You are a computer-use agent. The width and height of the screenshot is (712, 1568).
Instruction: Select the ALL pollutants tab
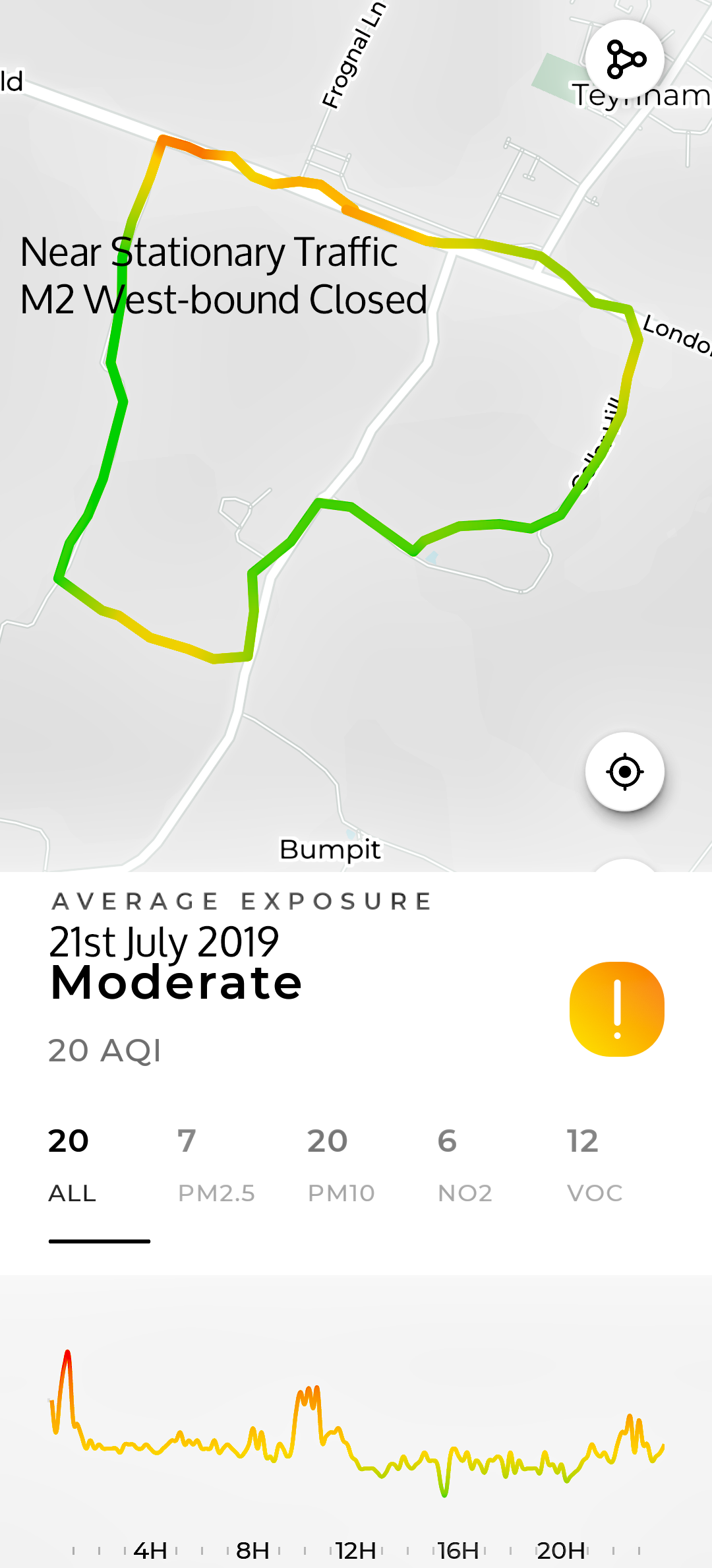73,1165
